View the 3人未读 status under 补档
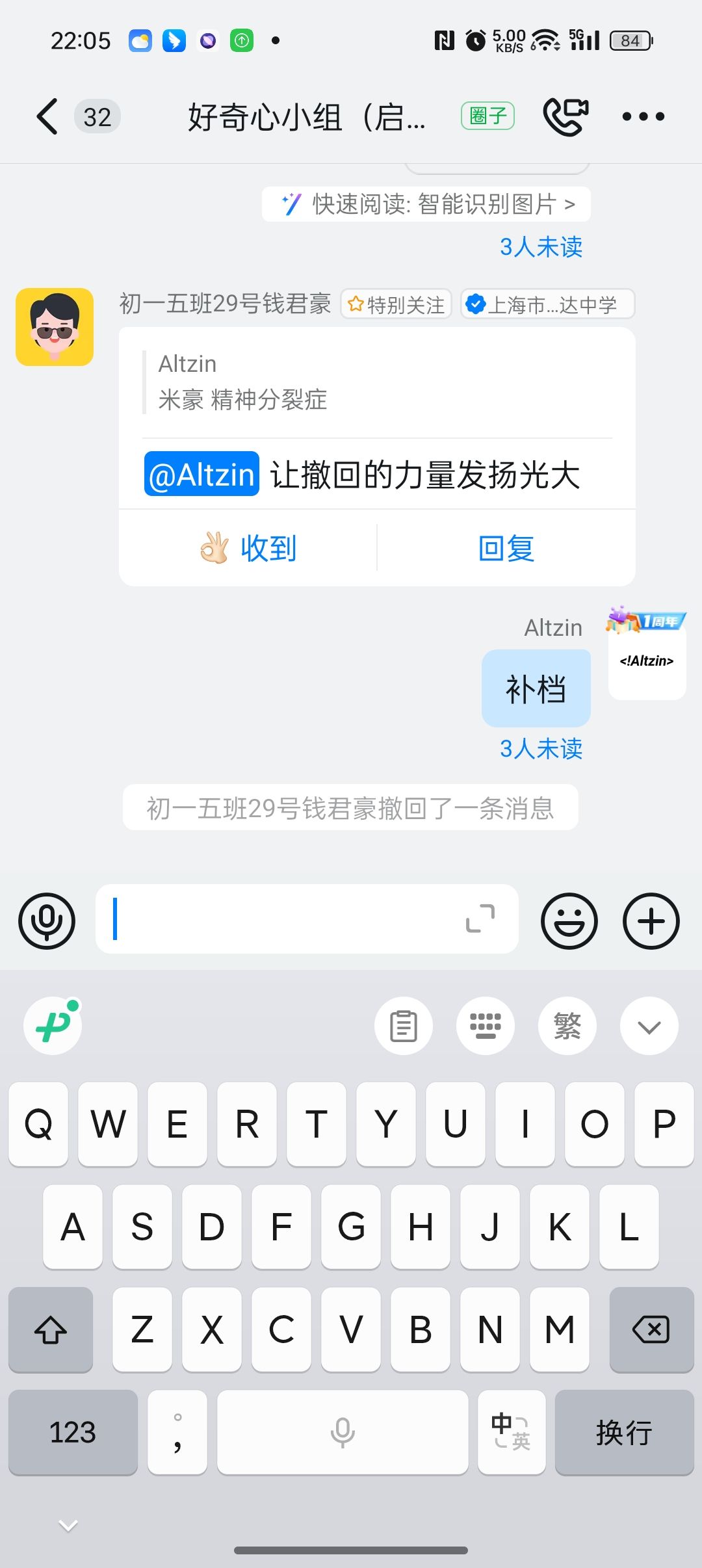702x1568 pixels. click(541, 749)
